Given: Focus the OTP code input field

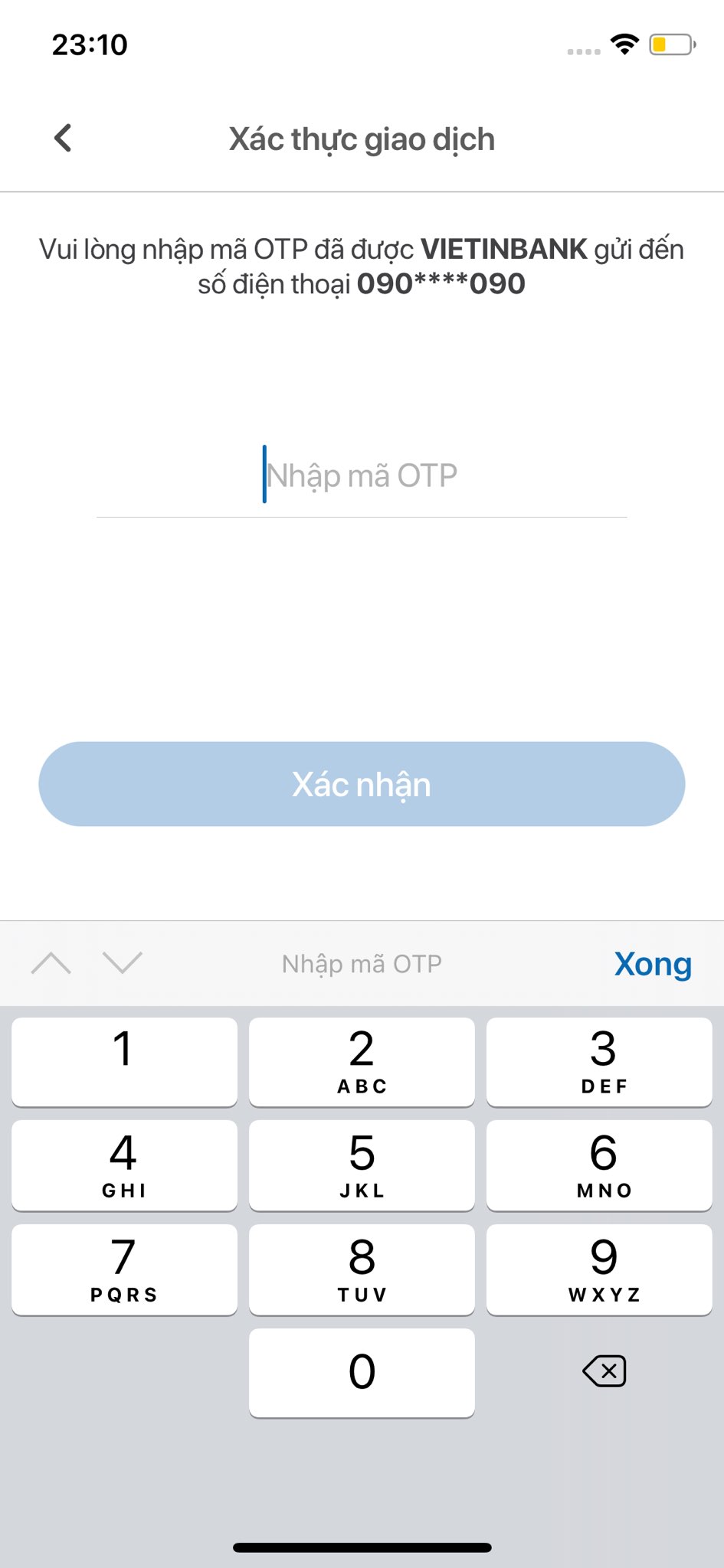Looking at the screenshot, I should tap(362, 476).
